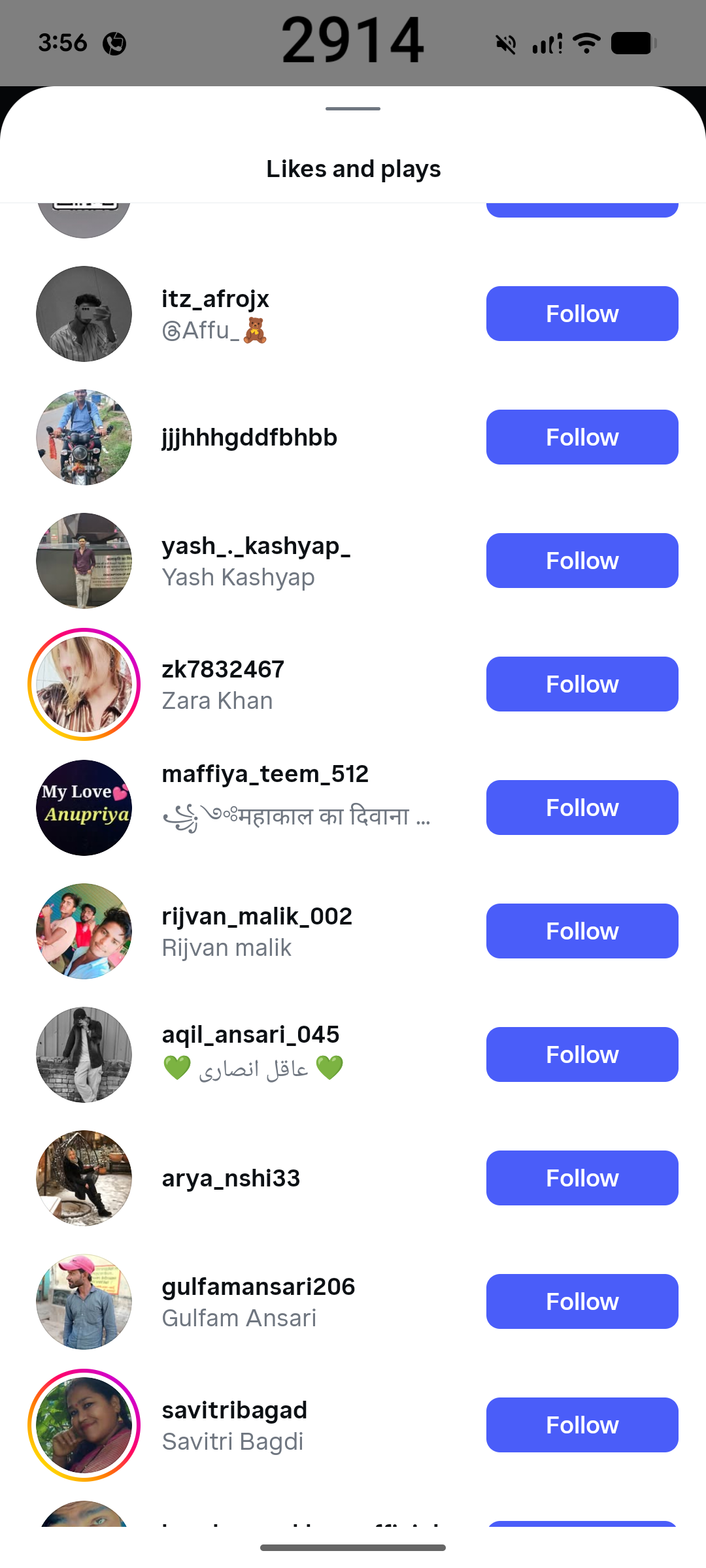Screen dimensions: 706x1568
Task: Follow user jjjhhhgddfbhbb
Action: [582, 437]
